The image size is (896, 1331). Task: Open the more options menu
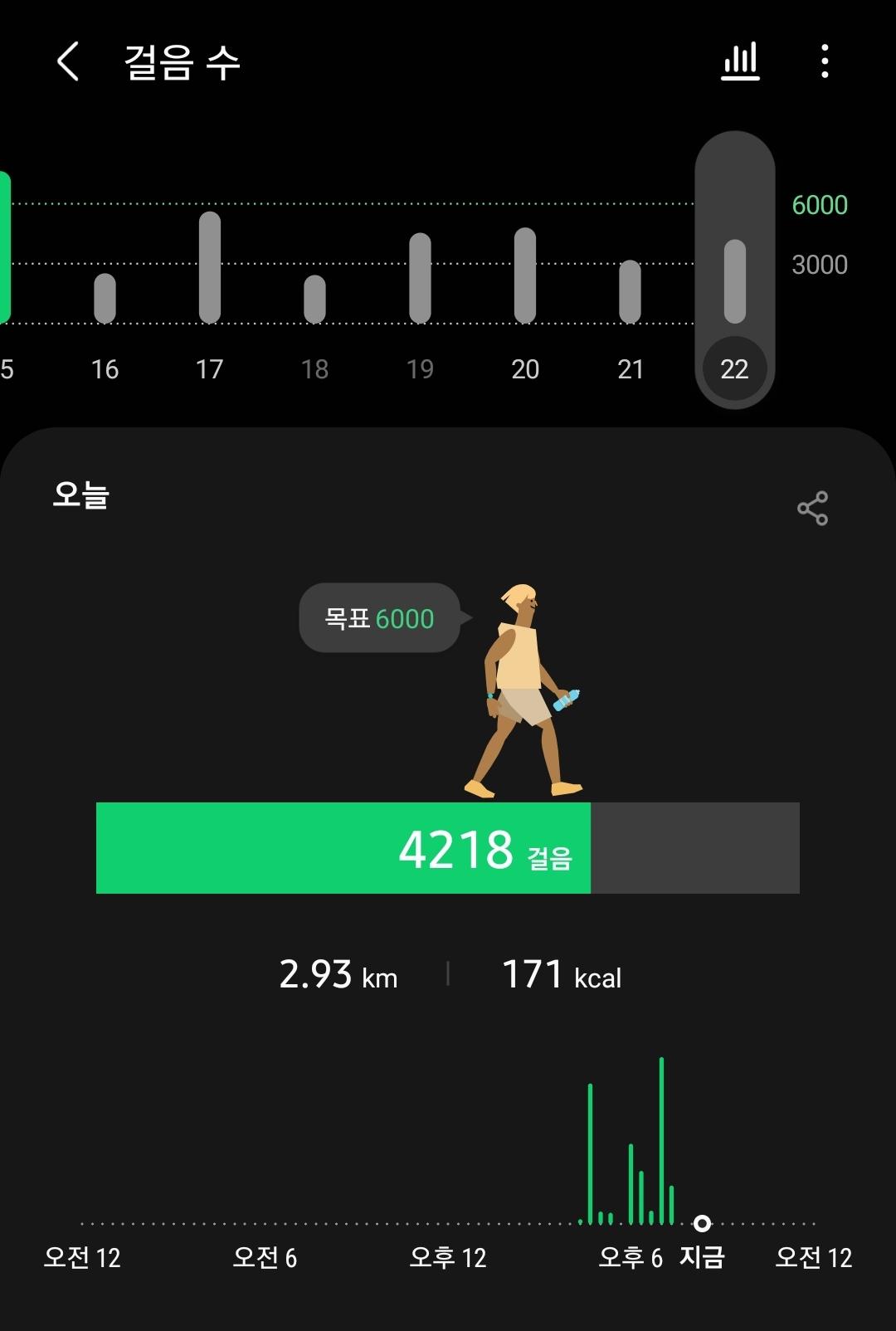[824, 62]
